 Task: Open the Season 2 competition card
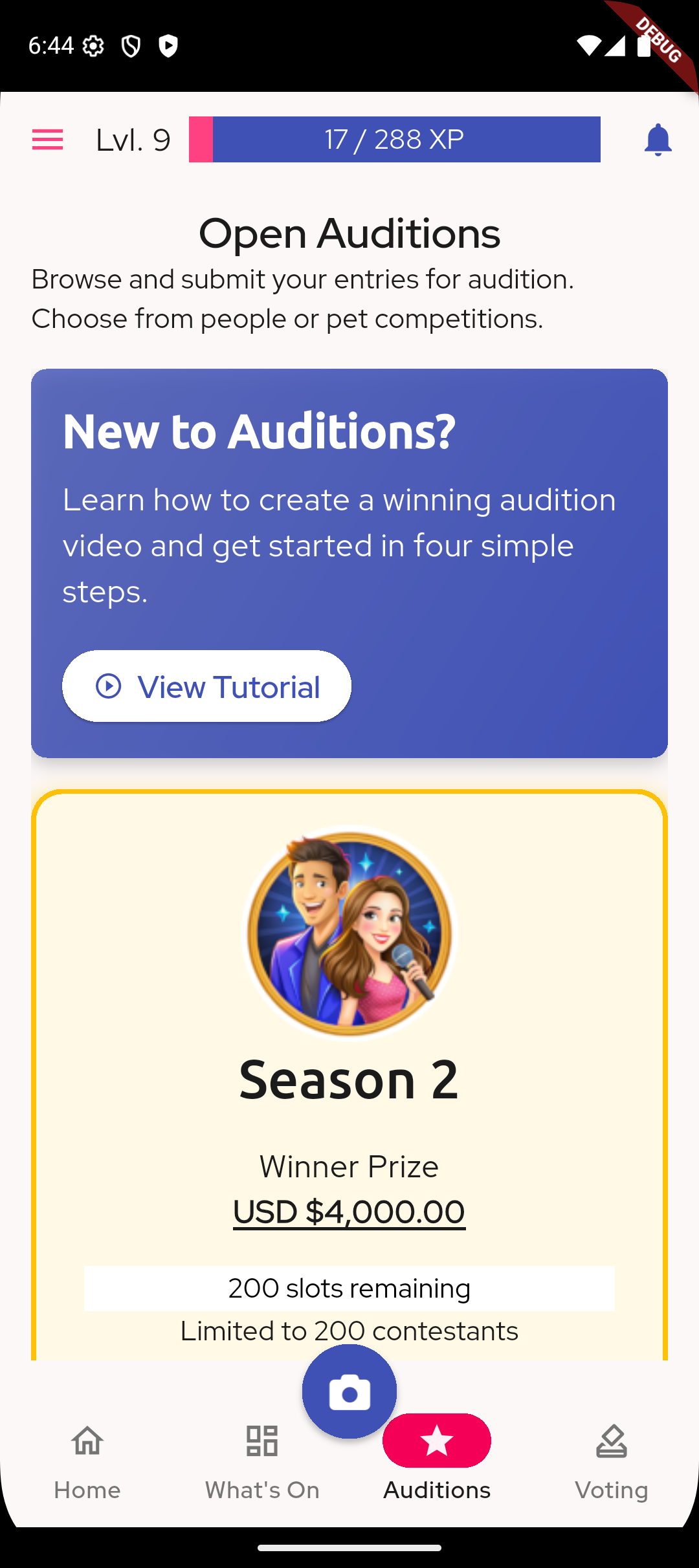(x=349, y=1080)
